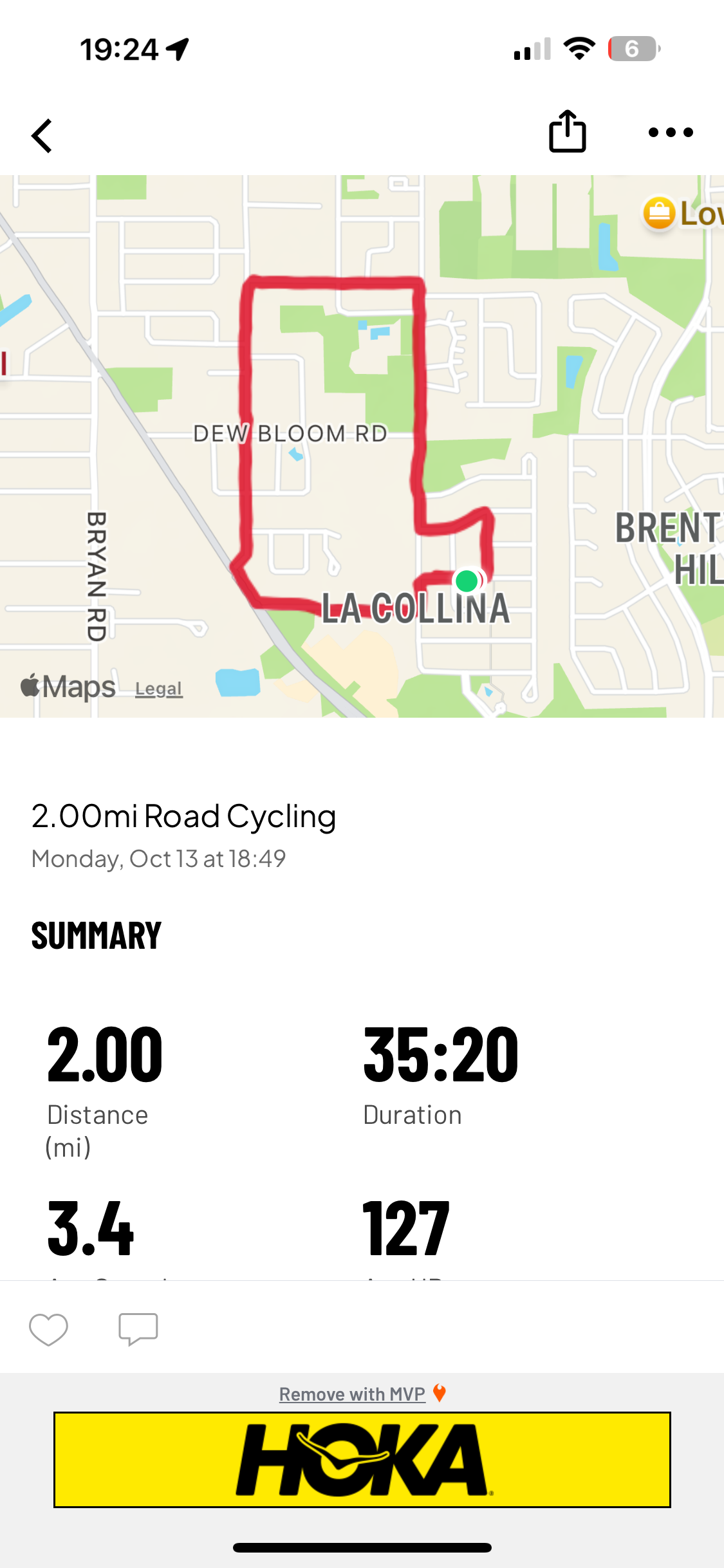Screen dimensions: 724x1568
Task: Open the comments on this workout
Action: tap(138, 1329)
